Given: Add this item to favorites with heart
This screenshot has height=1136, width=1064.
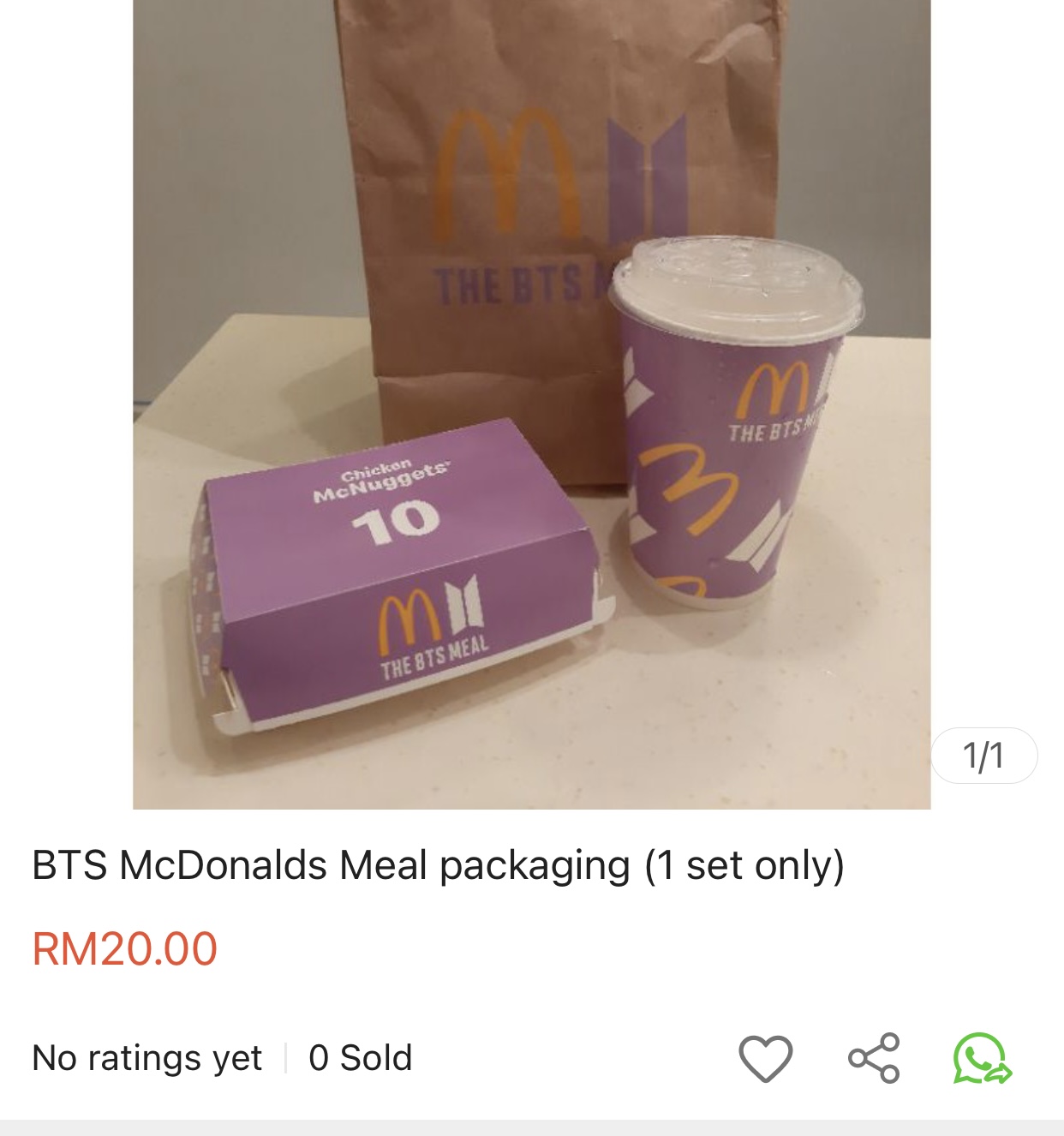Looking at the screenshot, I should click(x=765, y=1058).
